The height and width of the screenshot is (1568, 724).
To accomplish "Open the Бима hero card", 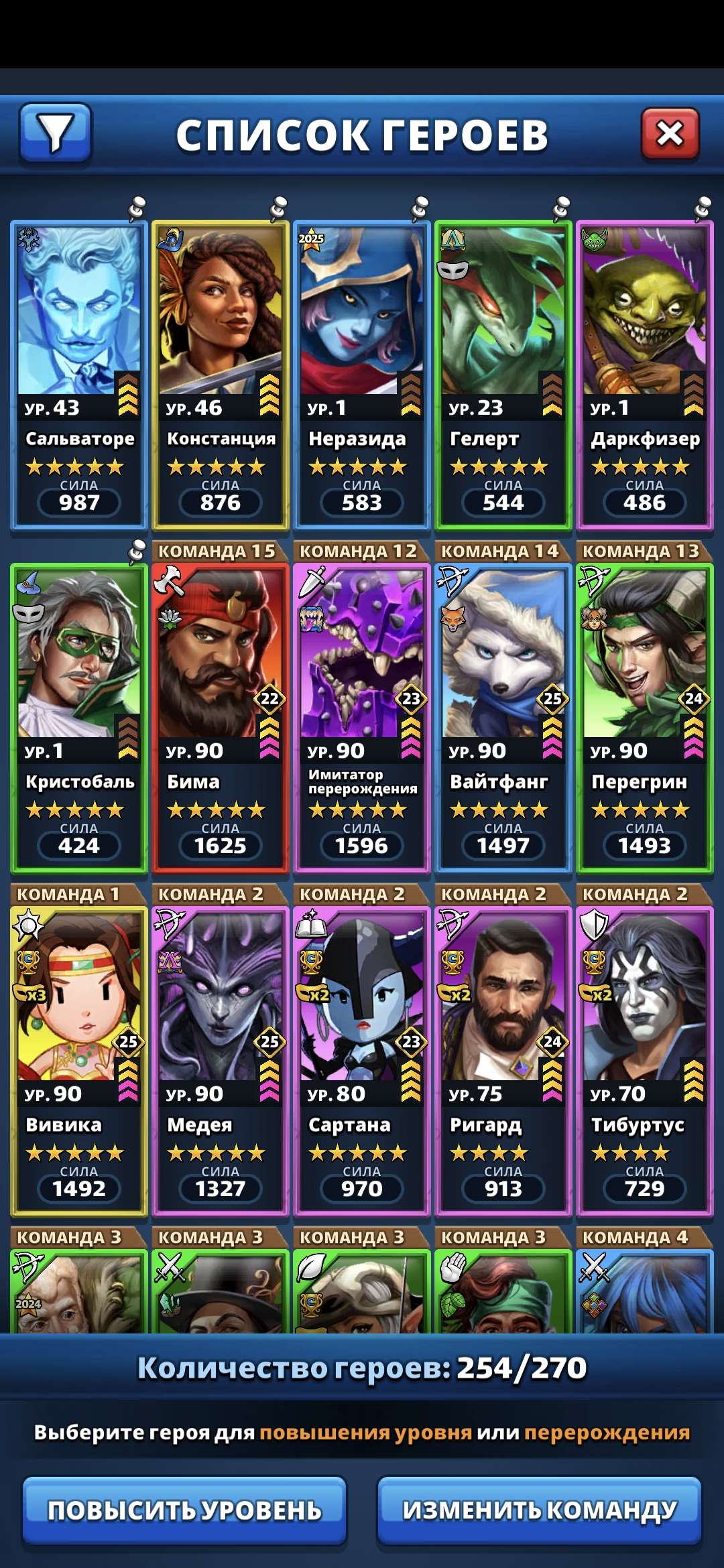I will click(221, 718).
